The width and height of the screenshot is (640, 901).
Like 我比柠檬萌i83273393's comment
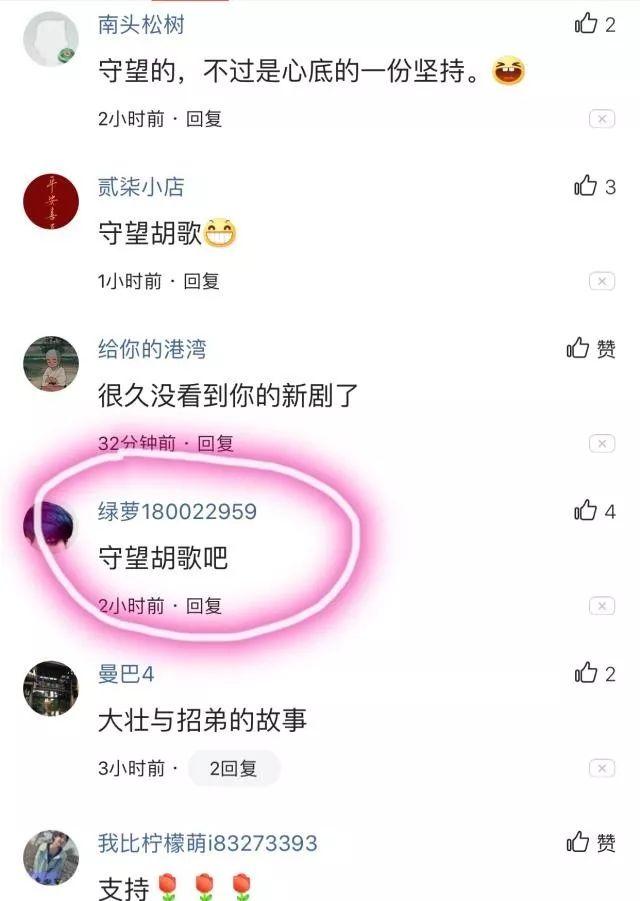point(579,842)
